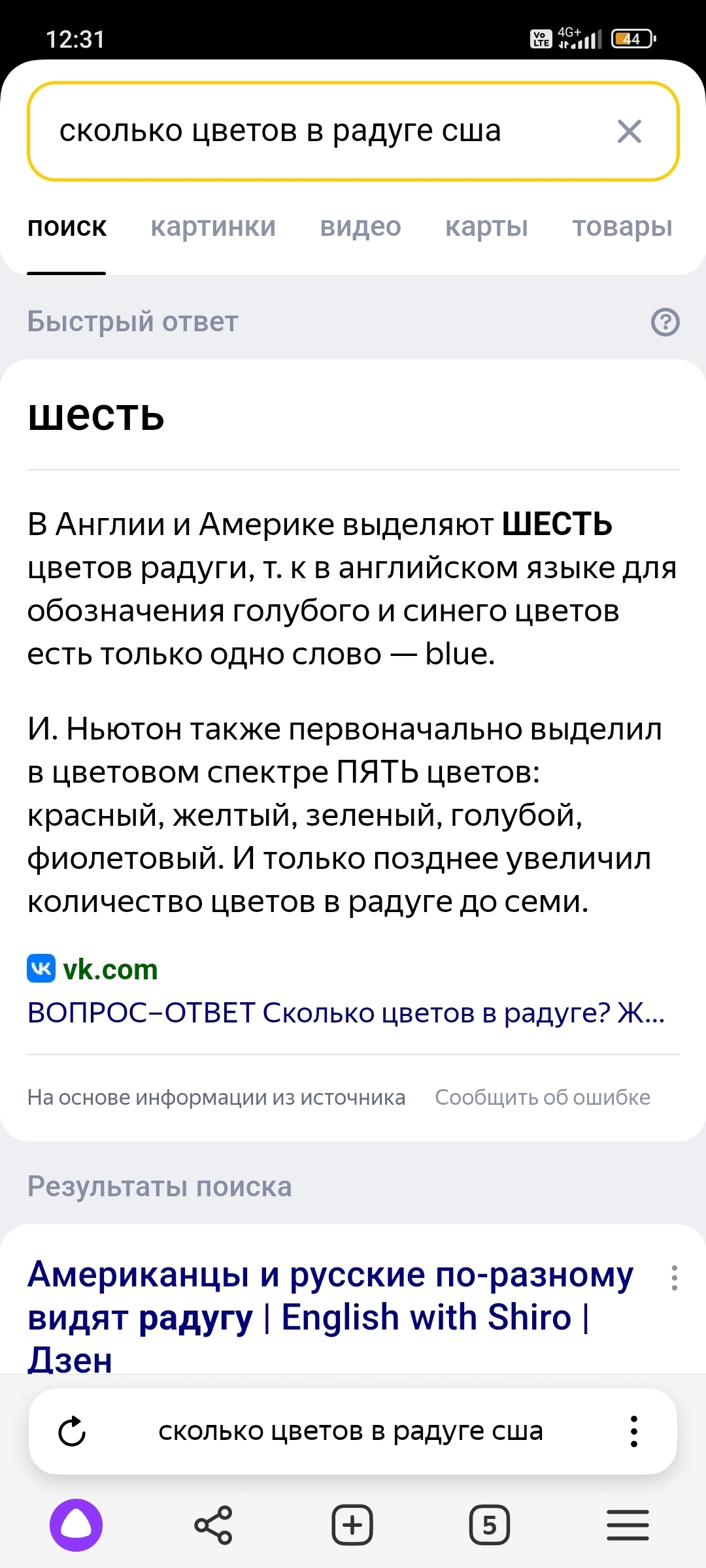The height and width of the screenshot is (1568, 706).
Task: Open the result about Americans and Russians seeing rainbows
Action: [330, 1316]
